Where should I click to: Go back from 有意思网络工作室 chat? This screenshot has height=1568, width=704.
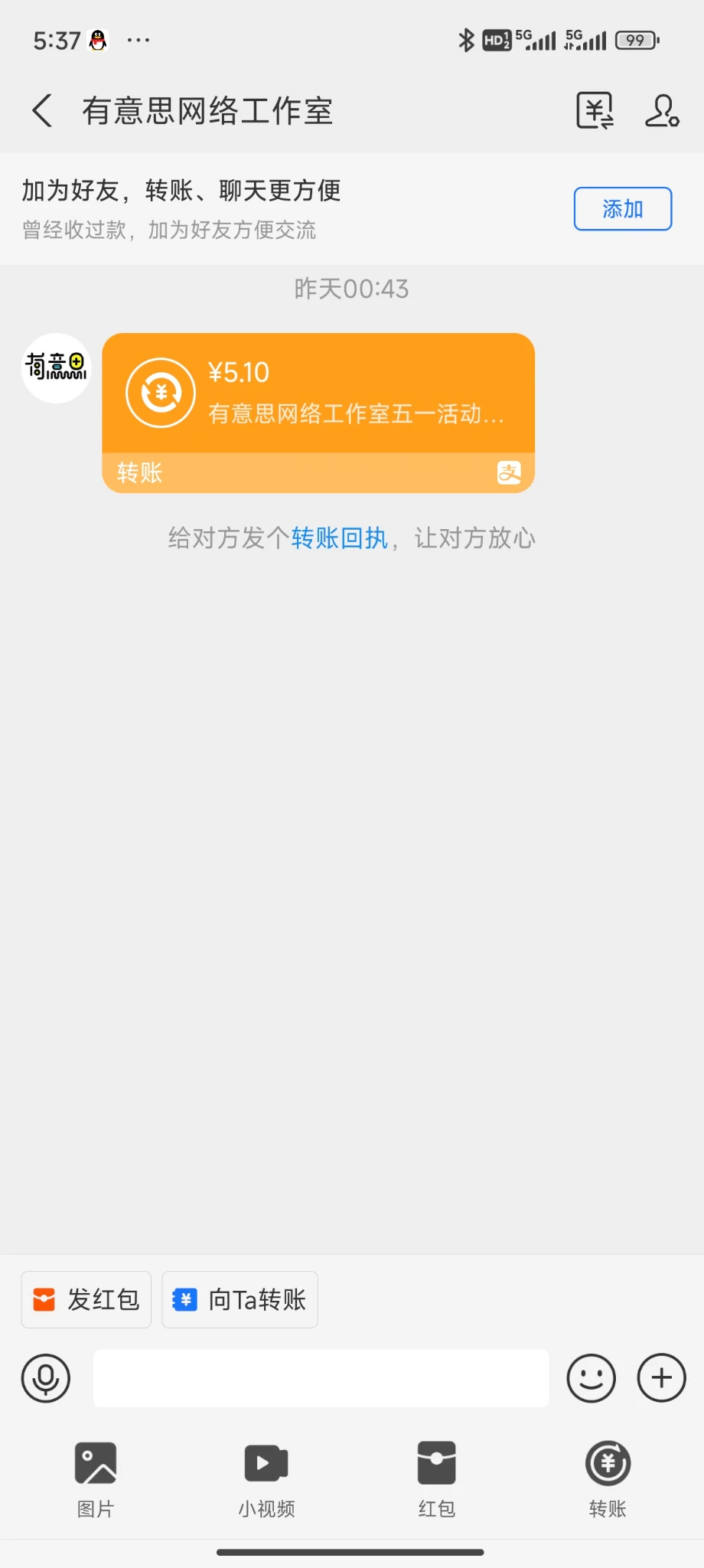[x=43, y=111]
